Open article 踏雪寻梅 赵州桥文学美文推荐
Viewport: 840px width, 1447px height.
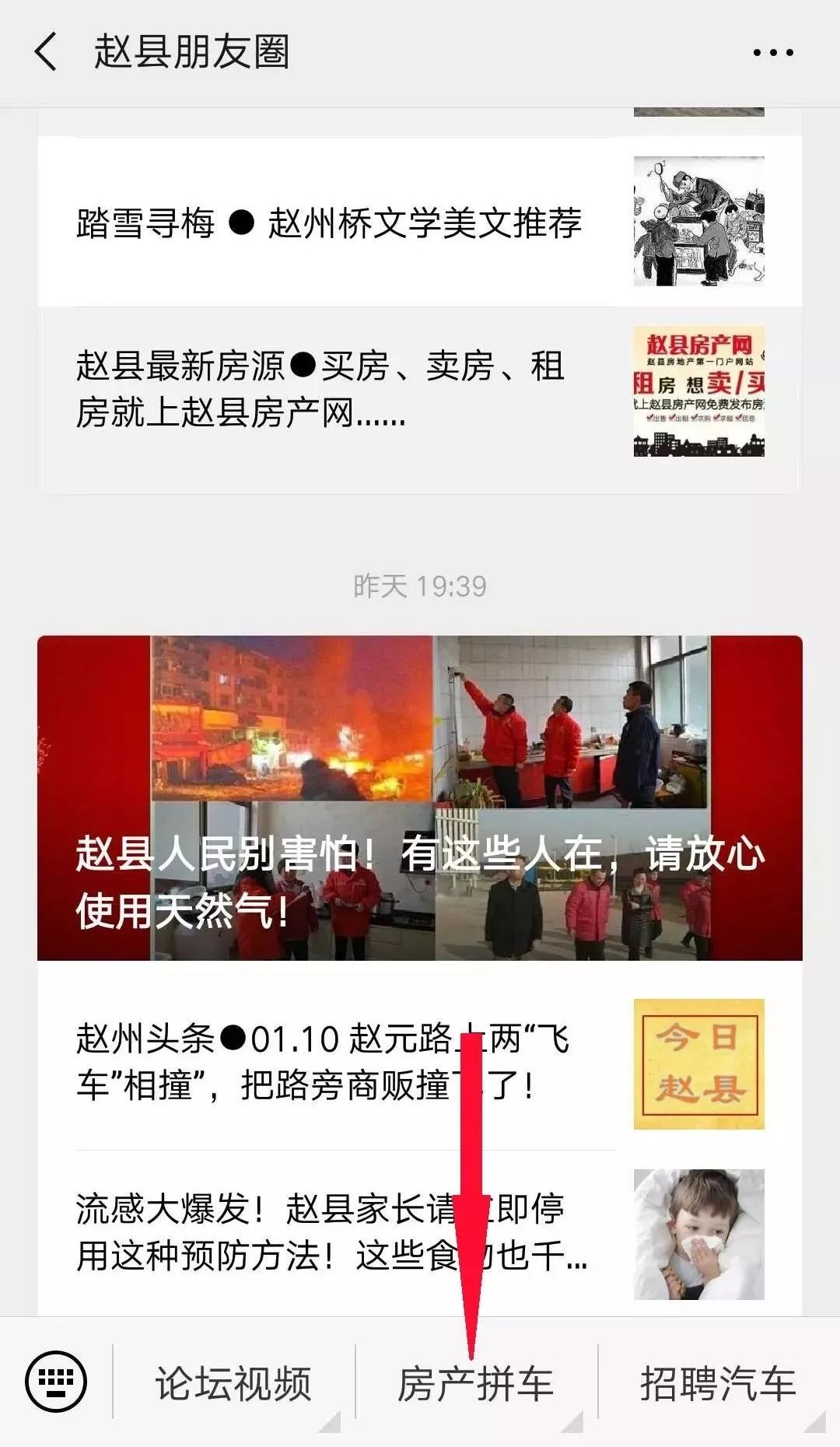pyautogui.click(x=420, y=222)
